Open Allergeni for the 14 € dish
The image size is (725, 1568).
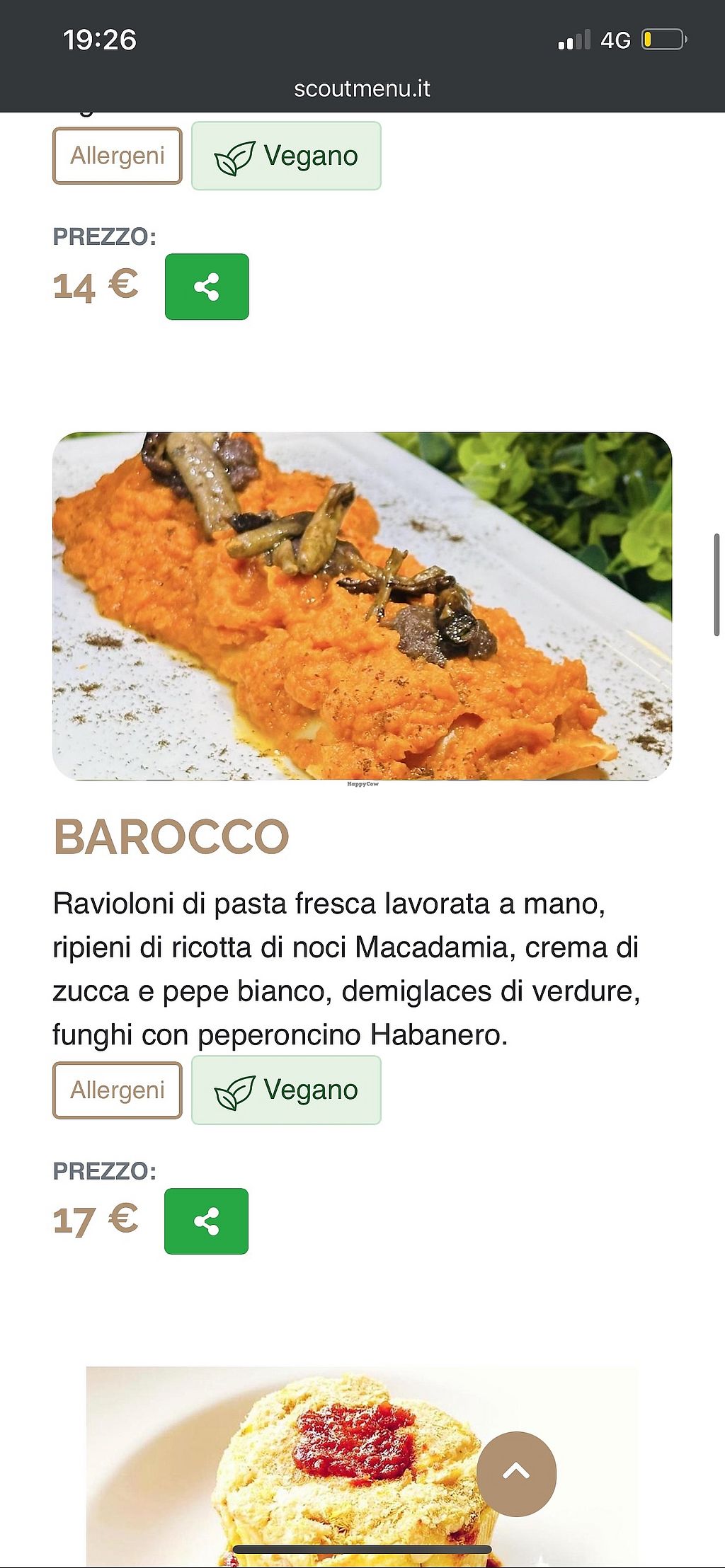(117, 156)
